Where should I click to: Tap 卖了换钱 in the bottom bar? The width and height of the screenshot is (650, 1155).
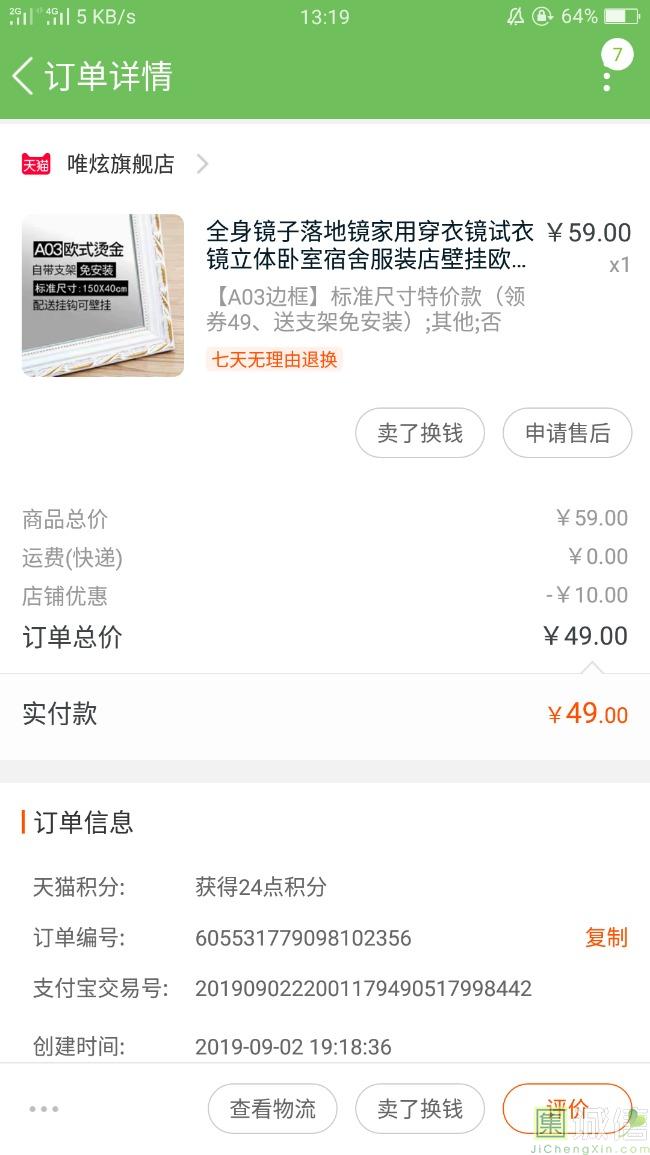(420, 1108)
